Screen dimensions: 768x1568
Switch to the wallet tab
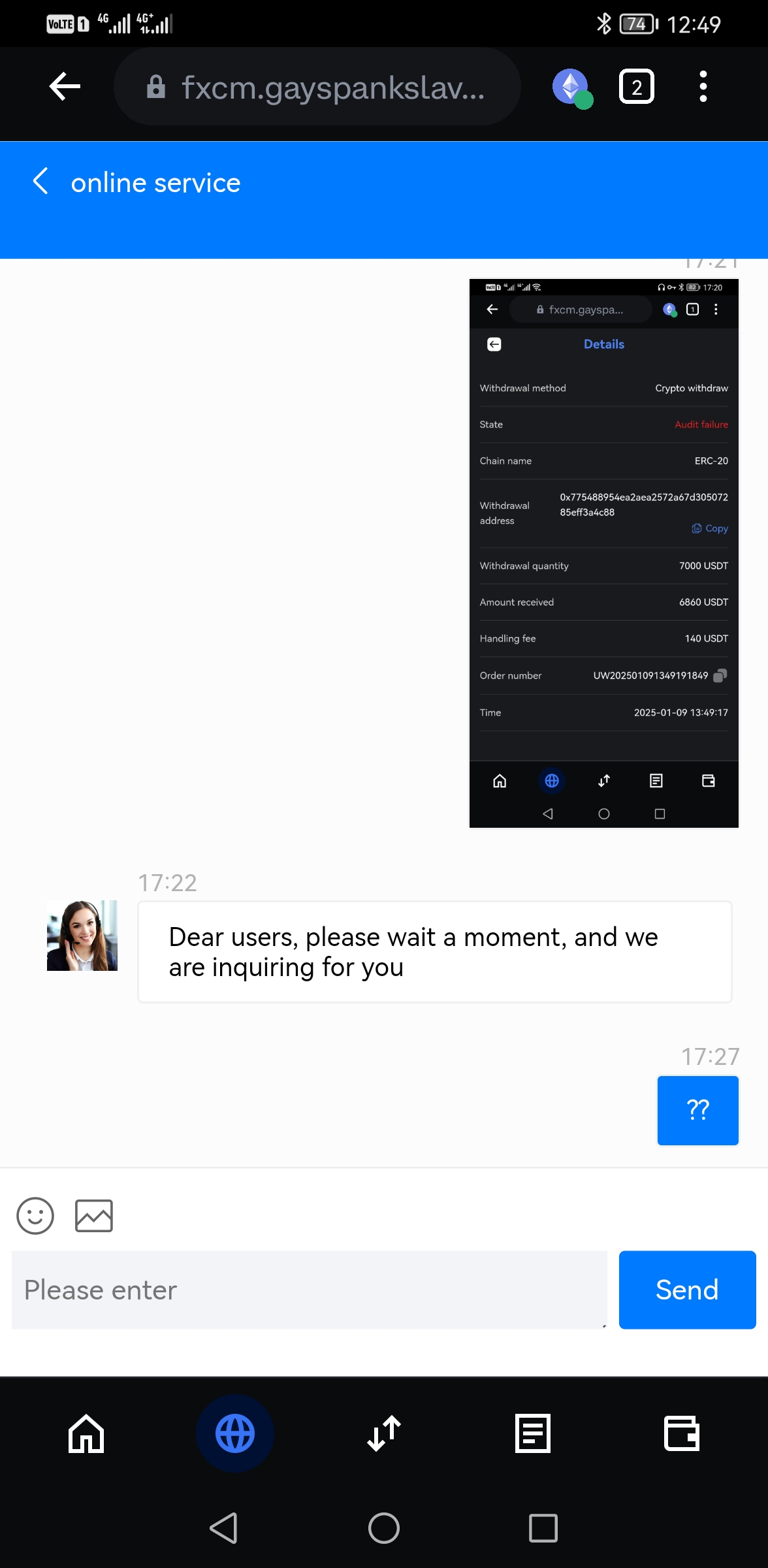point(682,1433)
